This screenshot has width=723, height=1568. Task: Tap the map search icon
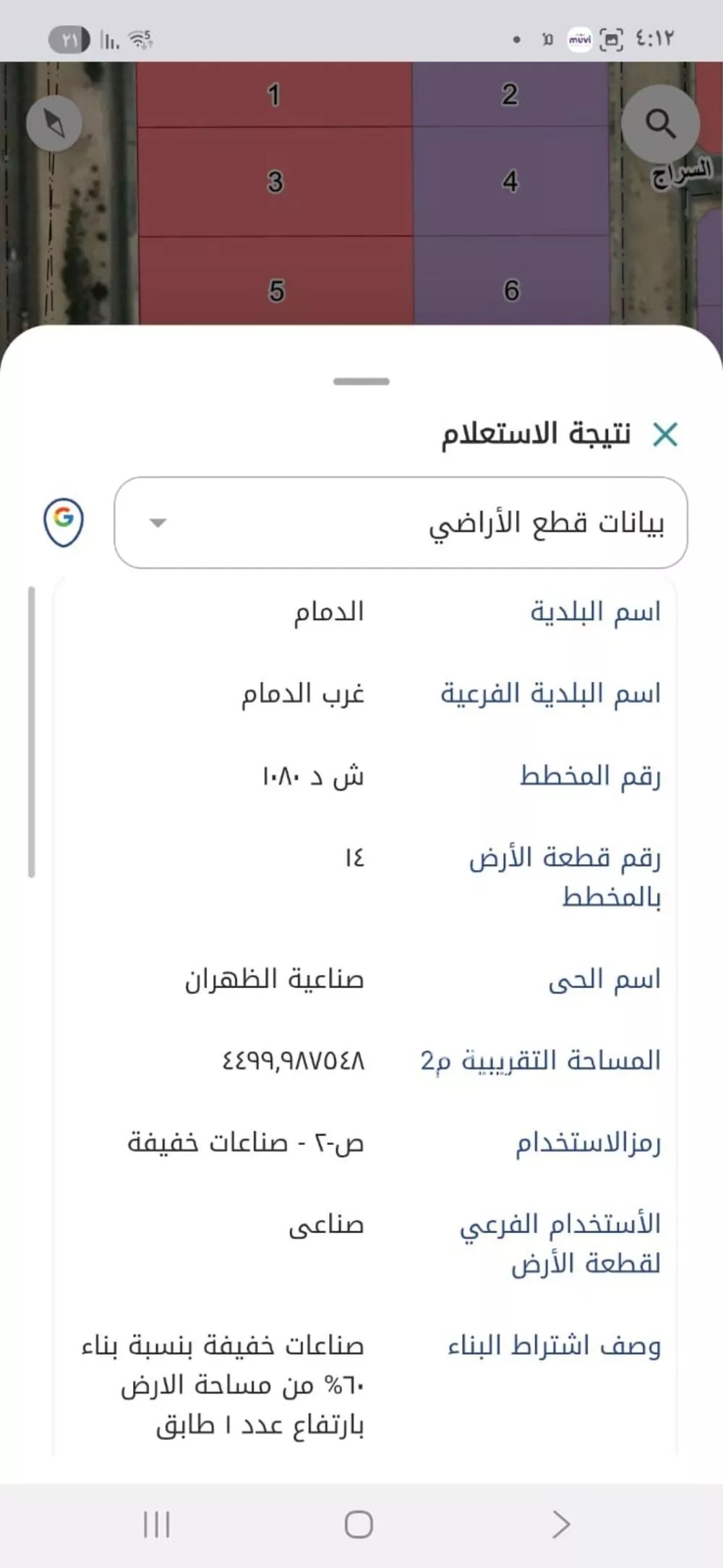point(659,124)
